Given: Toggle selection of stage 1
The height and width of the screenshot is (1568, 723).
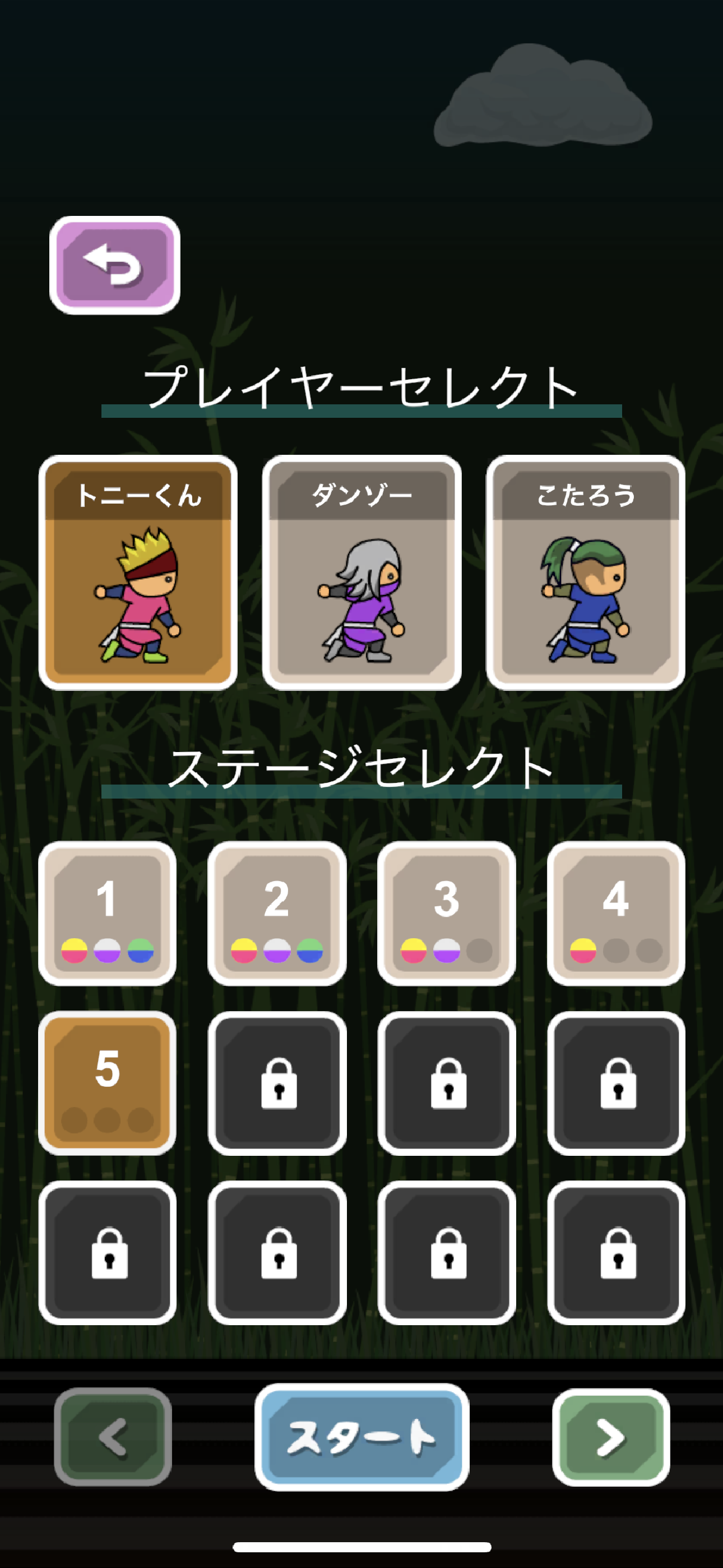Looking at the screenshot, I should coord(108,913).
